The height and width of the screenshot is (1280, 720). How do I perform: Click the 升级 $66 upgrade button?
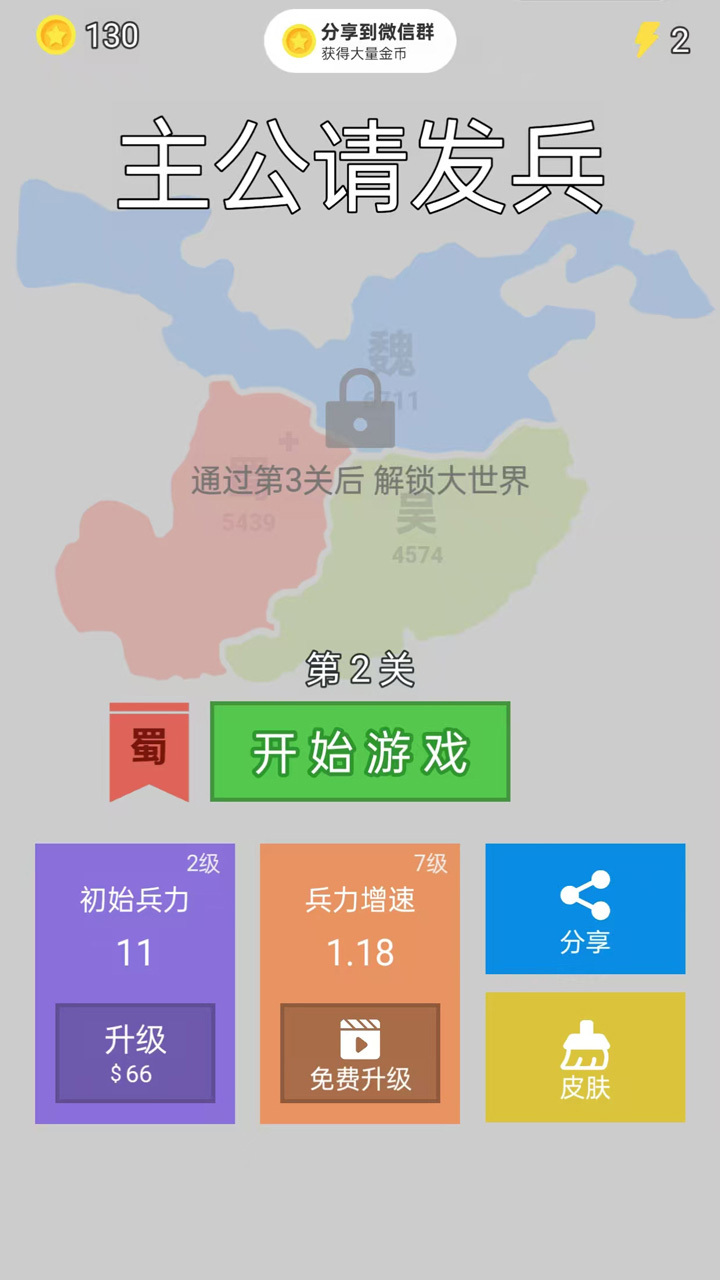134,1055
